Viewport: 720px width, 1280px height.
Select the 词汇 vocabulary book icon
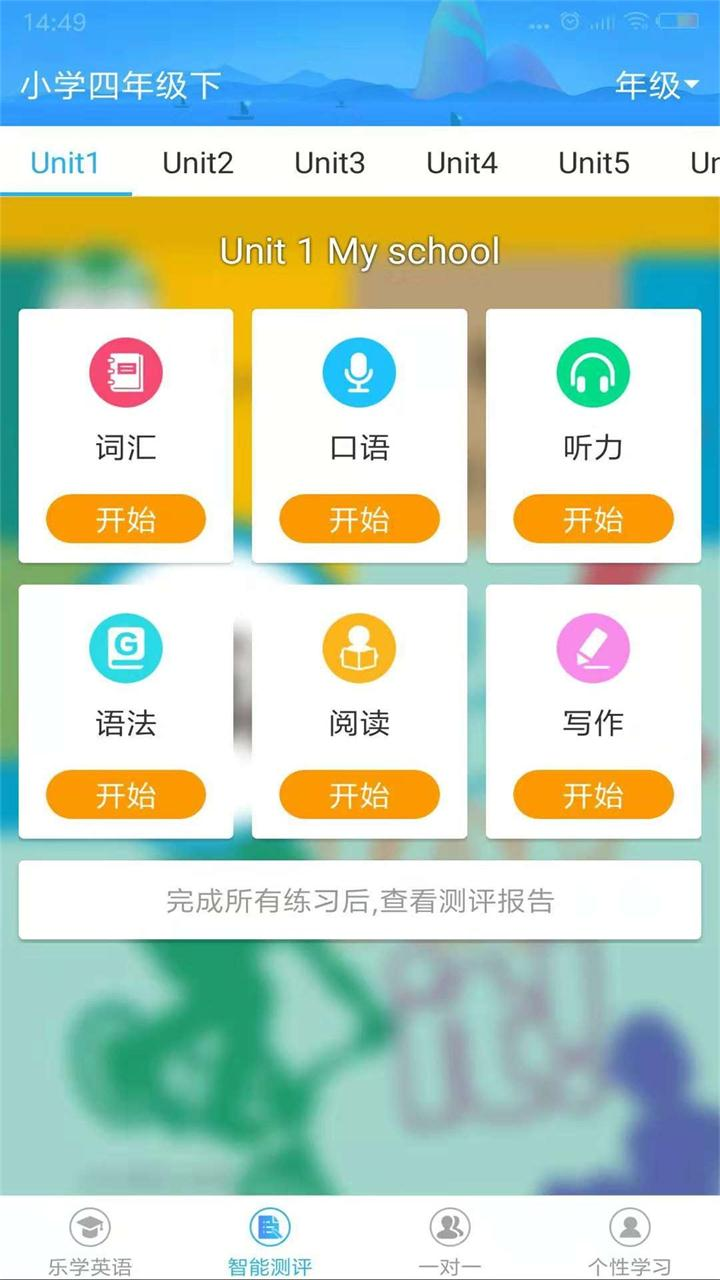tap(125, 370)
